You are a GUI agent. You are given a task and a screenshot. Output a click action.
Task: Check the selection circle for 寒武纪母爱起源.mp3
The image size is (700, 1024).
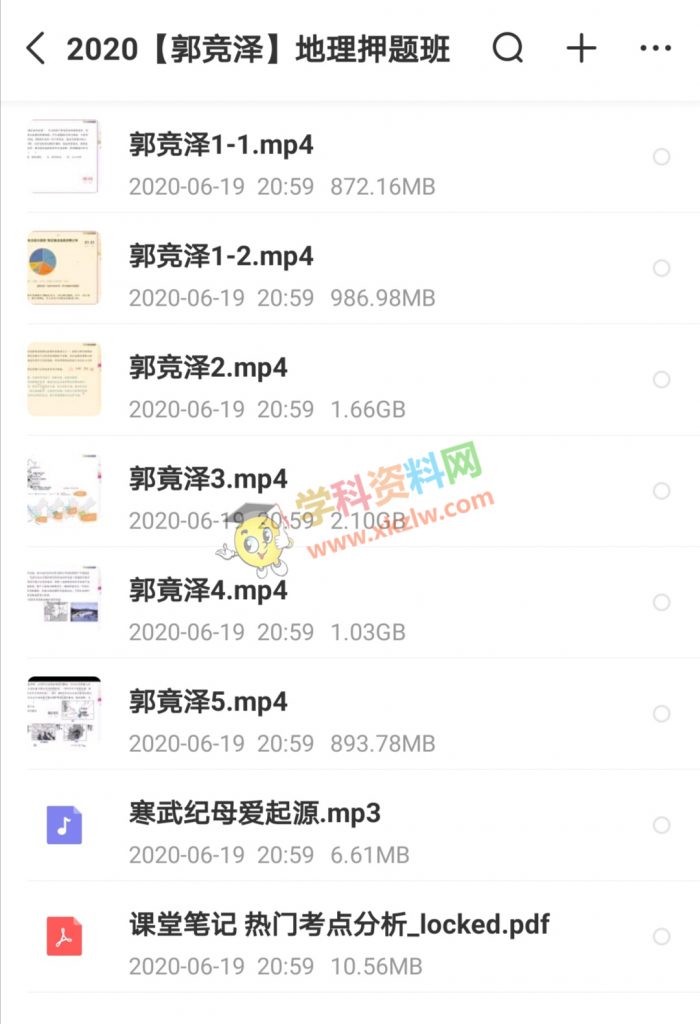pos(661,825)
